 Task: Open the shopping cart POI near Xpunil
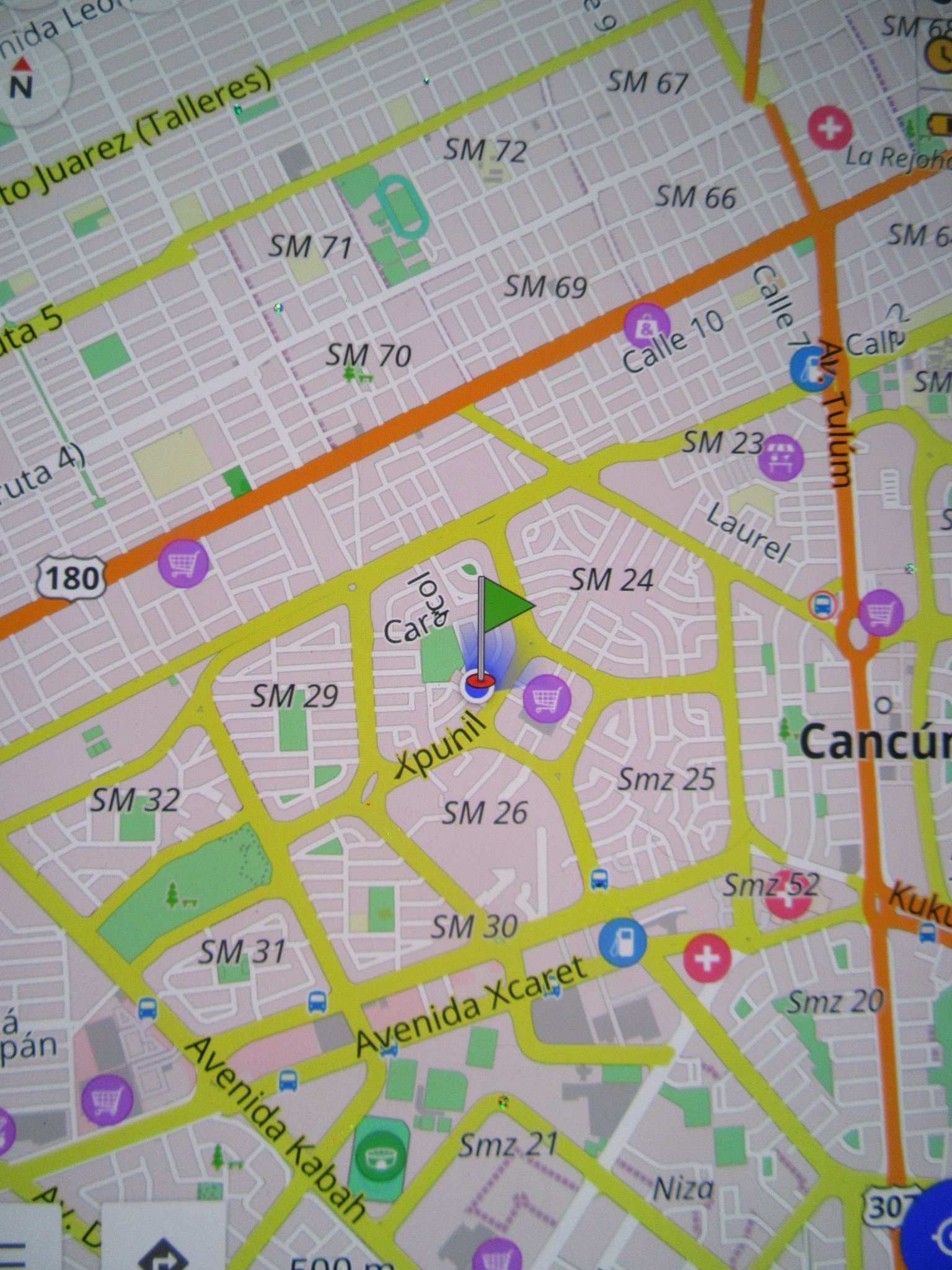pos(546,698)
